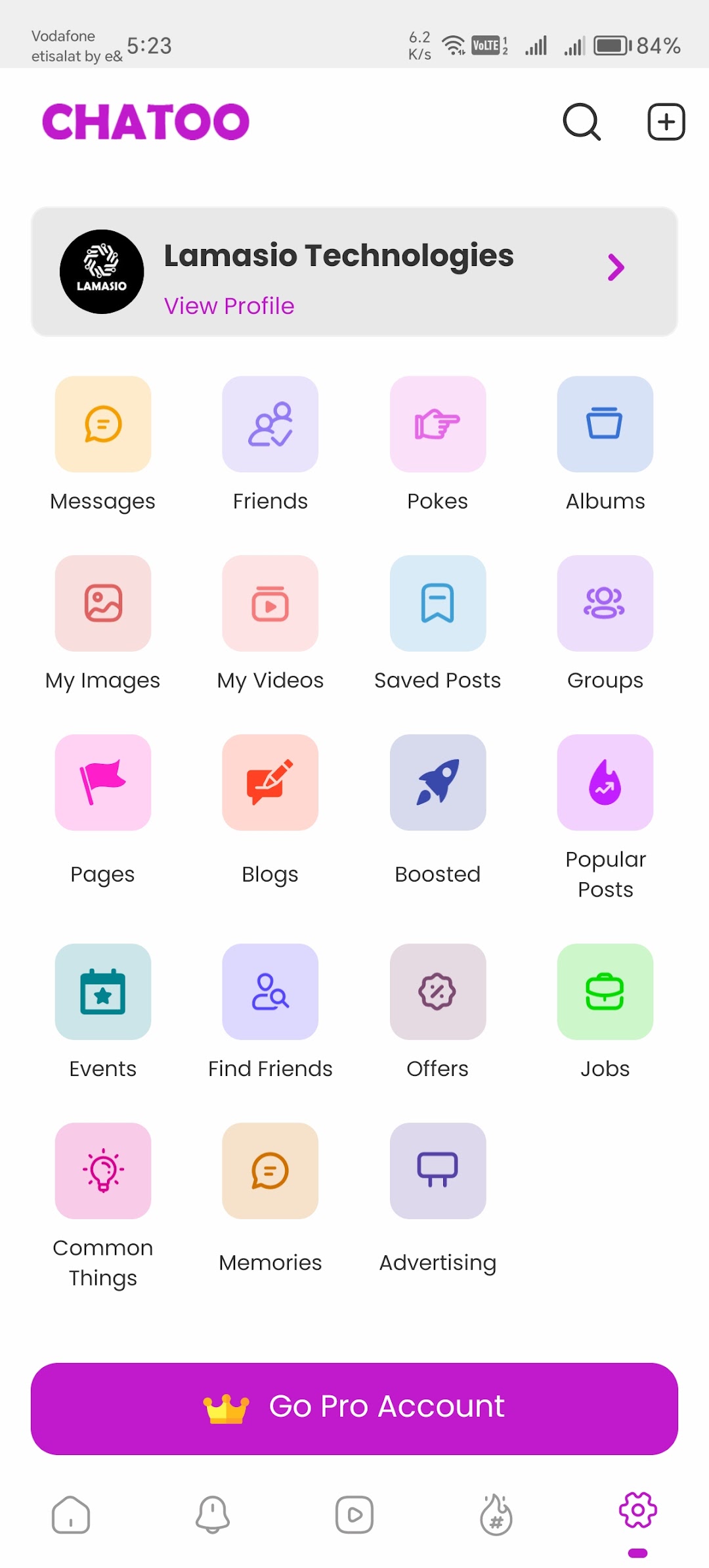Open Pokes
Image resolution: width=709 pixels, height=1568 pixels.
(x=438, y=424)
